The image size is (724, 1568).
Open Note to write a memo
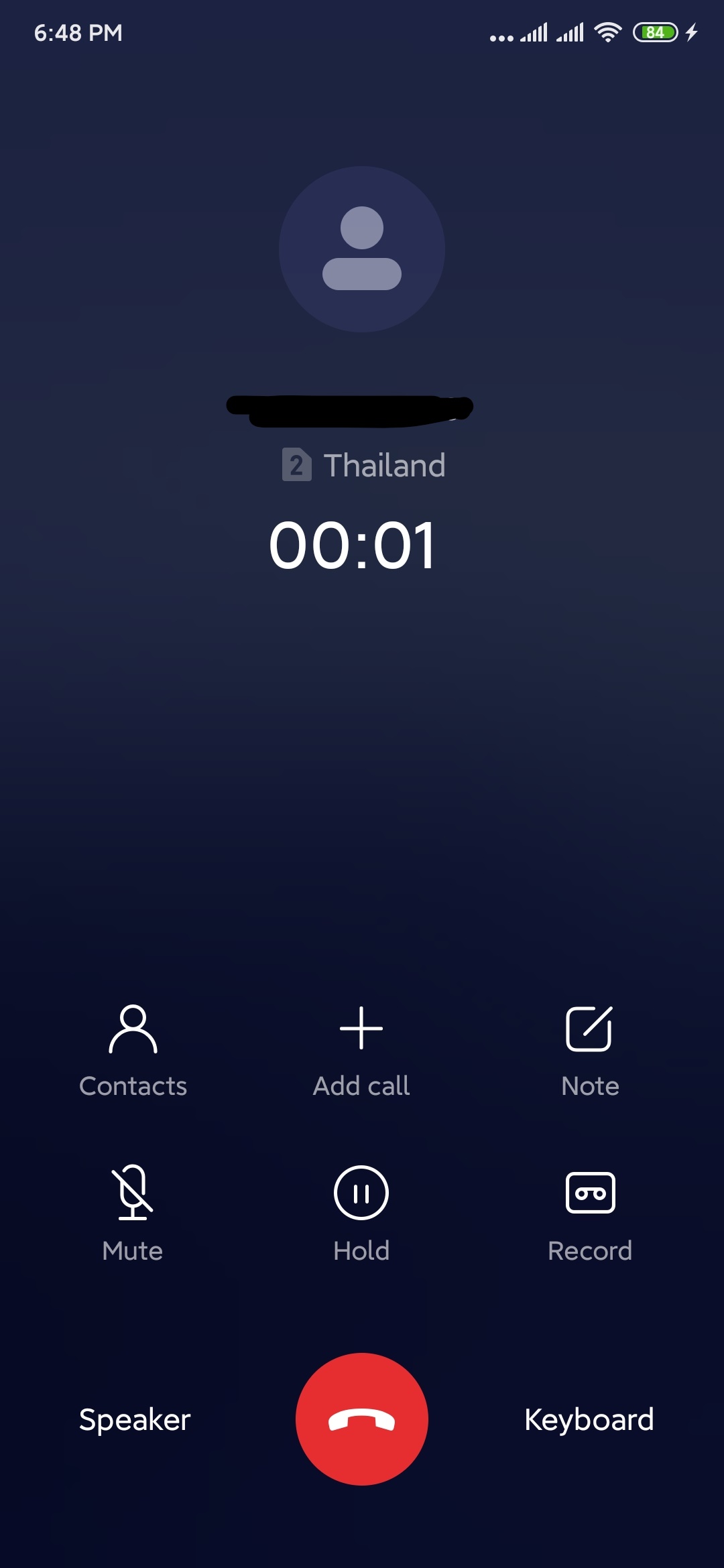[589, 1049]
